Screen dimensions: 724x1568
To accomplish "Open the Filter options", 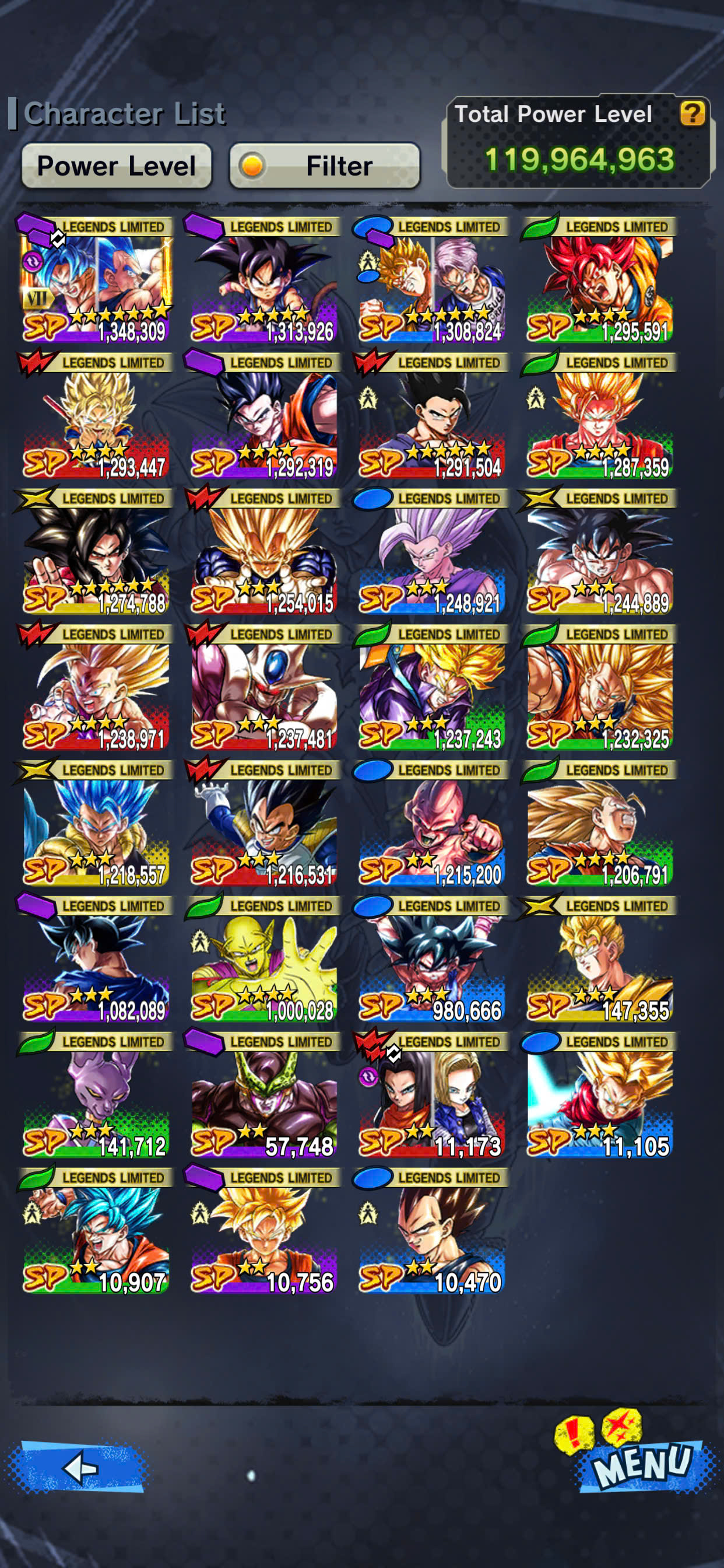I will pyautogui.click(x=324, y=166).
